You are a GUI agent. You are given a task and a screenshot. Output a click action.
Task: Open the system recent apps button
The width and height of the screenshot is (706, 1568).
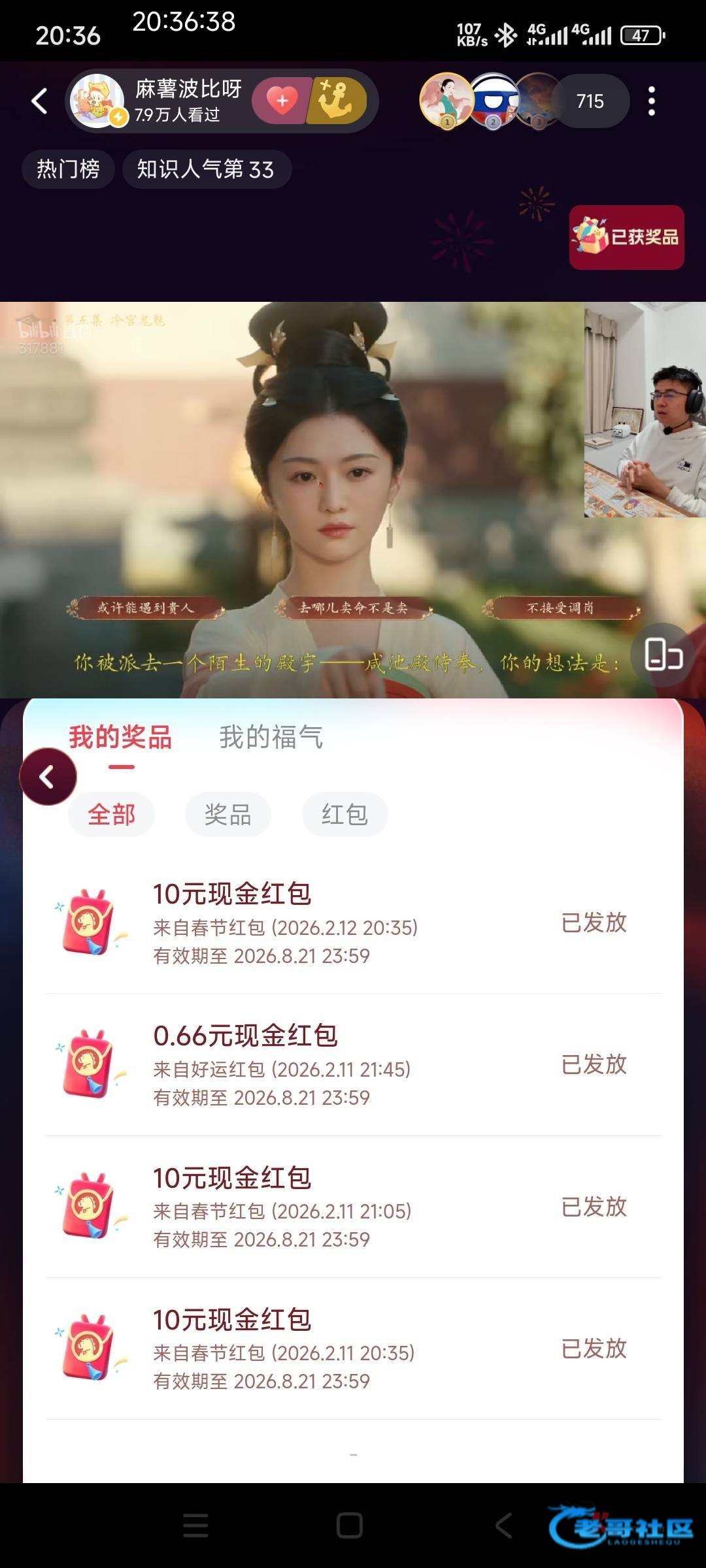click(195, 1526)
